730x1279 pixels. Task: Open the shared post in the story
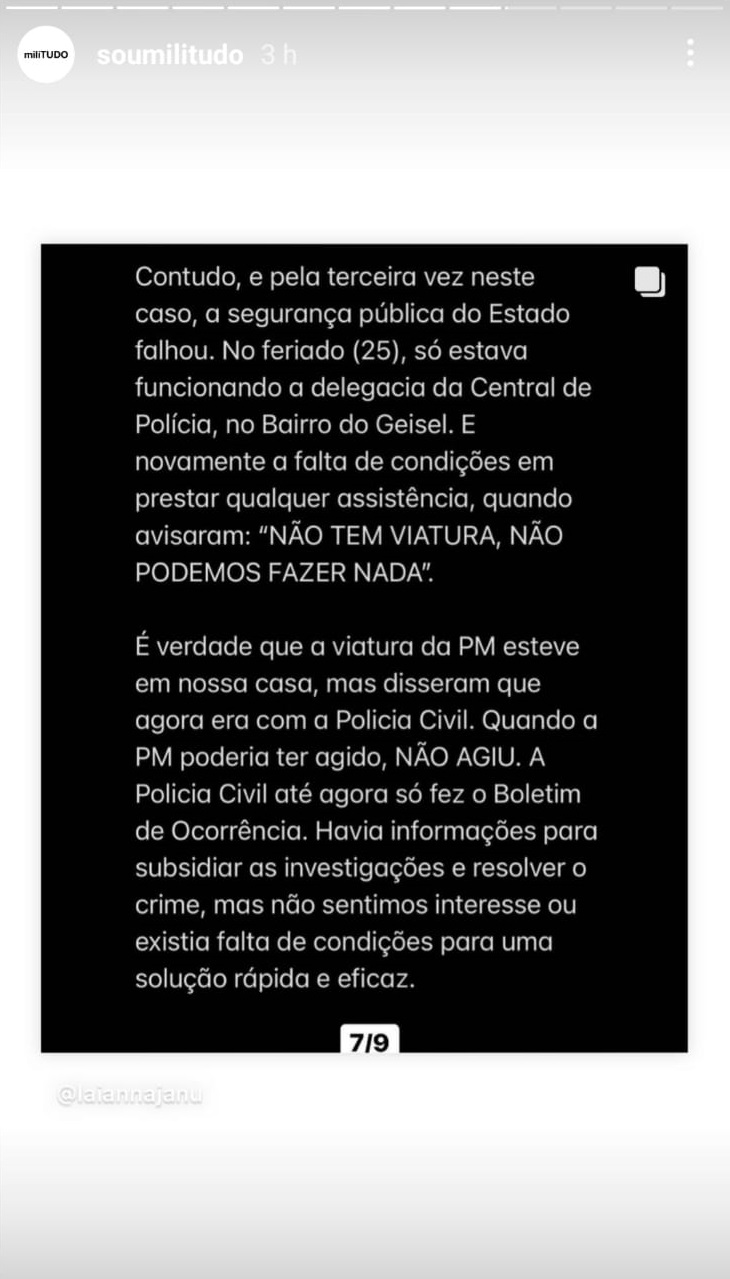click(x=364, y=648)
